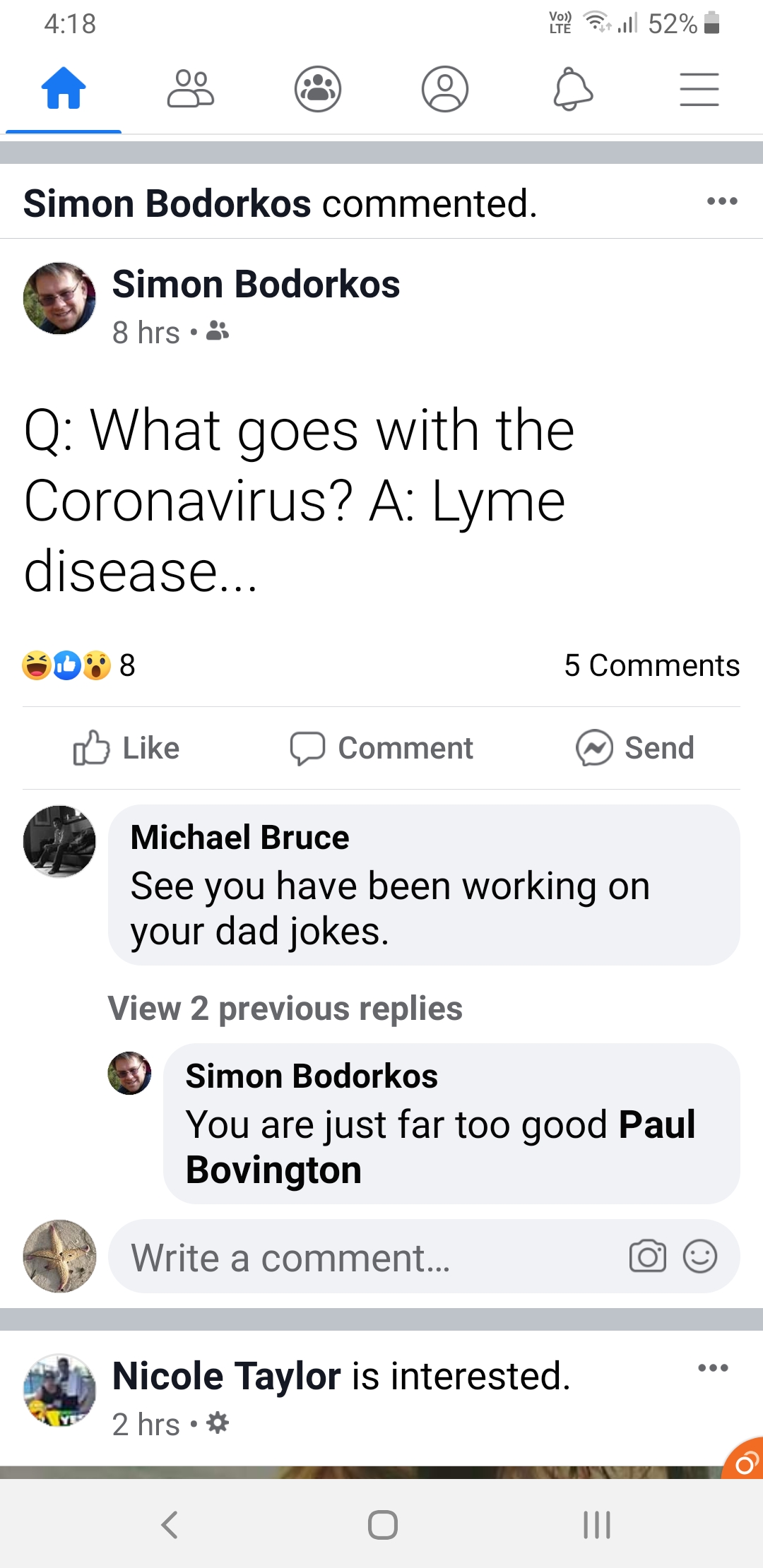Open the 5 Comments list
The width and height of the screenshot is (763, 1568).
[x=651, y=665]
